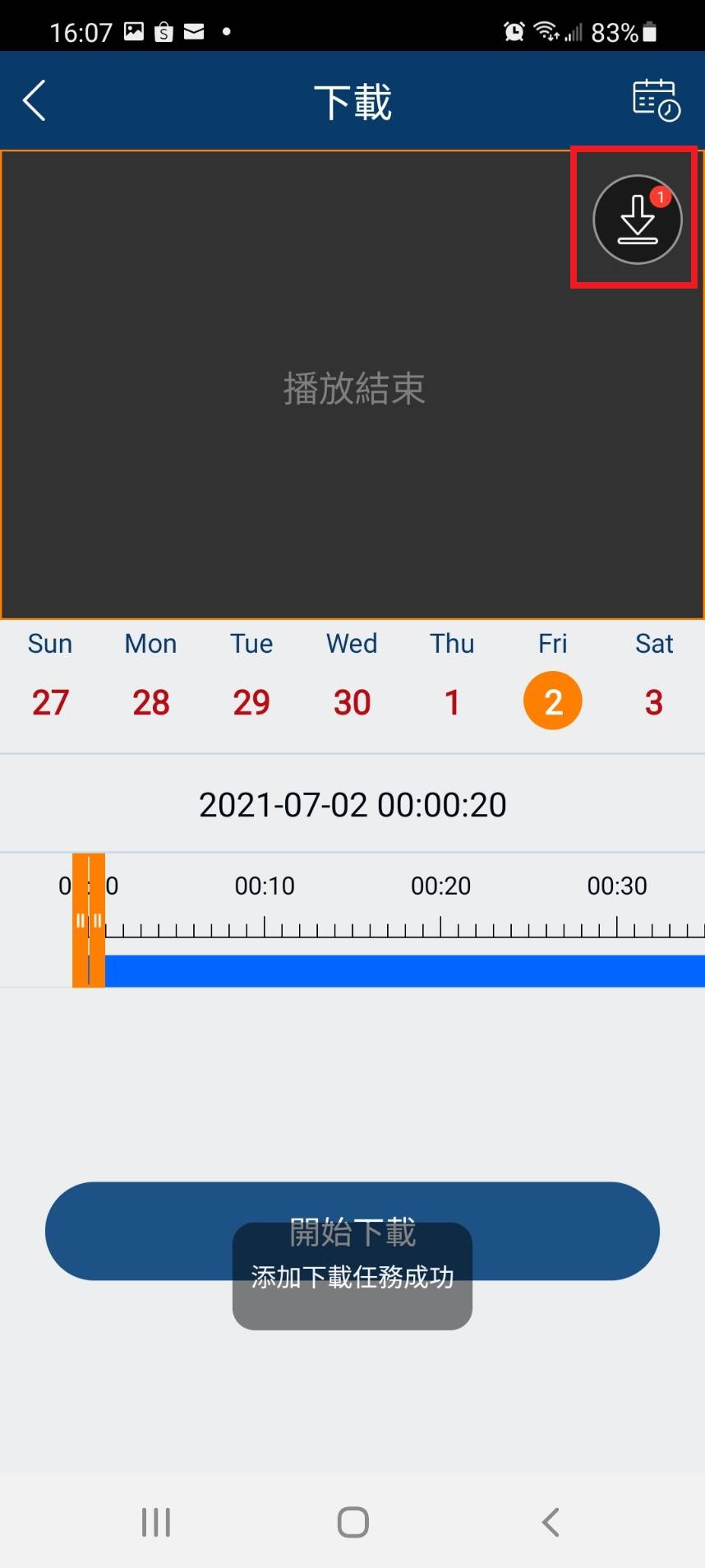Open the calendar date picker icon
This screenshot has width=705, height=1568.
656,100
